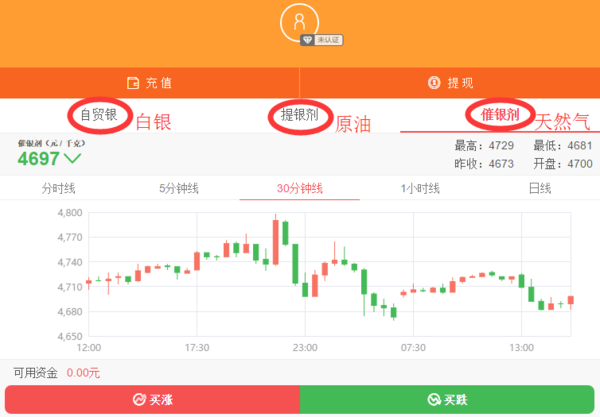Open the 日线 daily chart
The width and height of the screenshot is (600, 417).
coord(539,188)
